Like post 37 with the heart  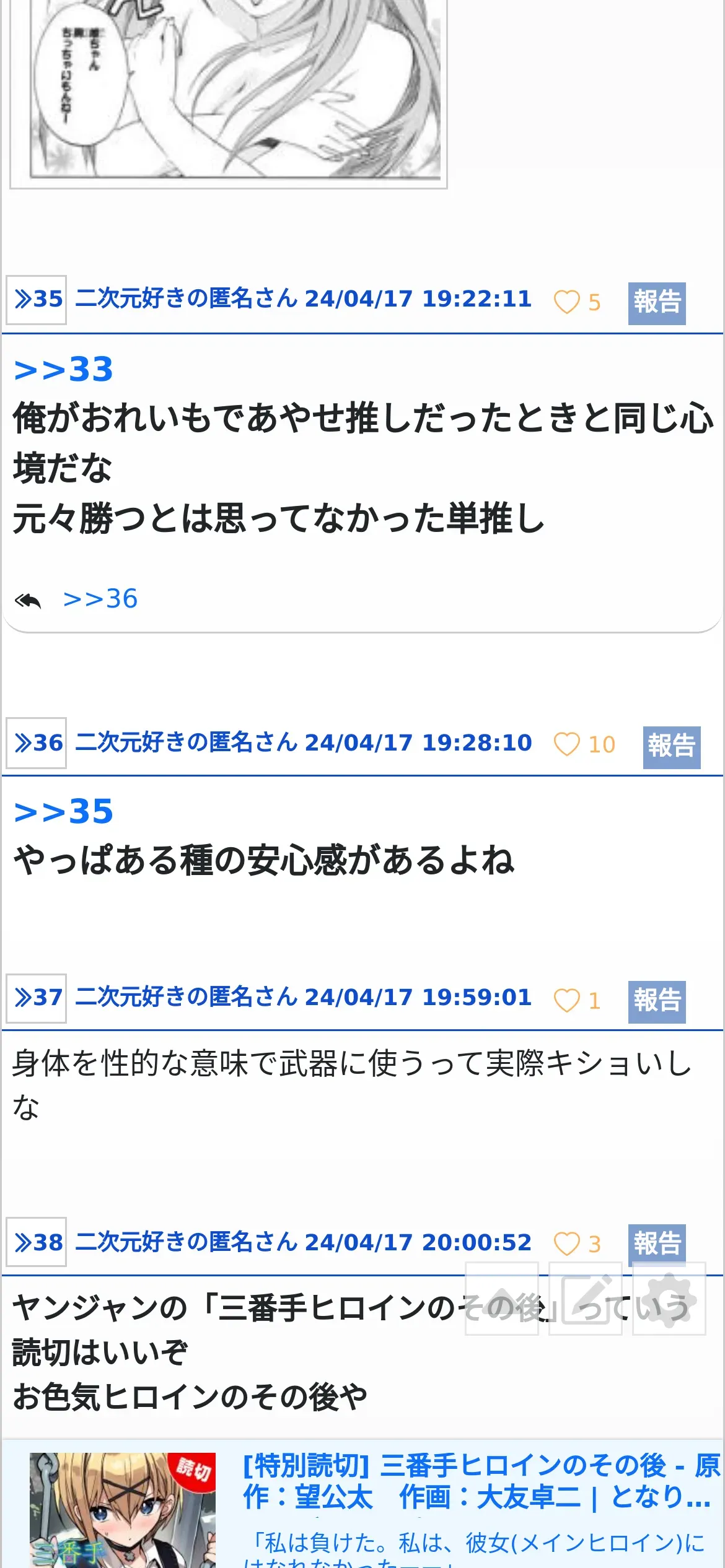(566, 1000)
